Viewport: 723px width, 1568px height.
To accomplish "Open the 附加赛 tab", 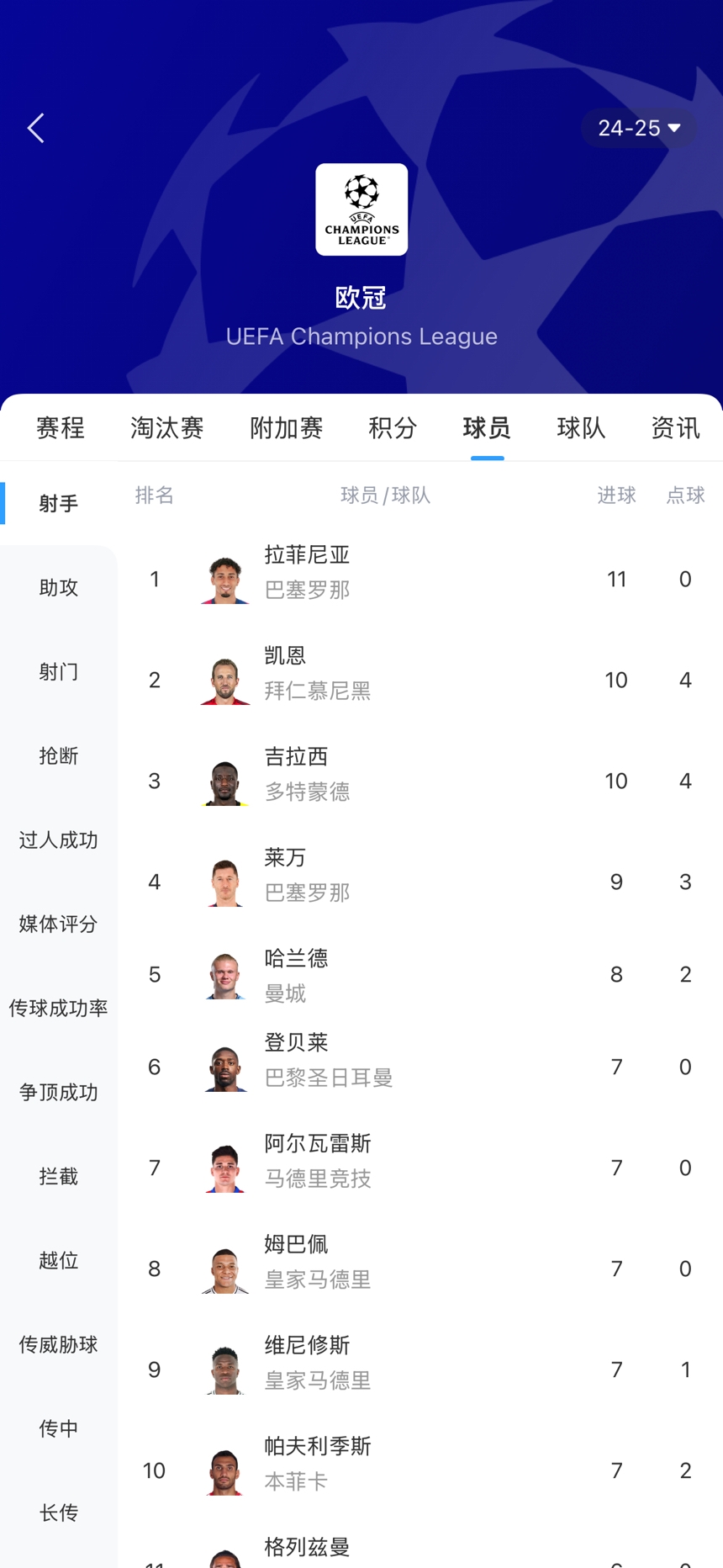I will 286,428.
